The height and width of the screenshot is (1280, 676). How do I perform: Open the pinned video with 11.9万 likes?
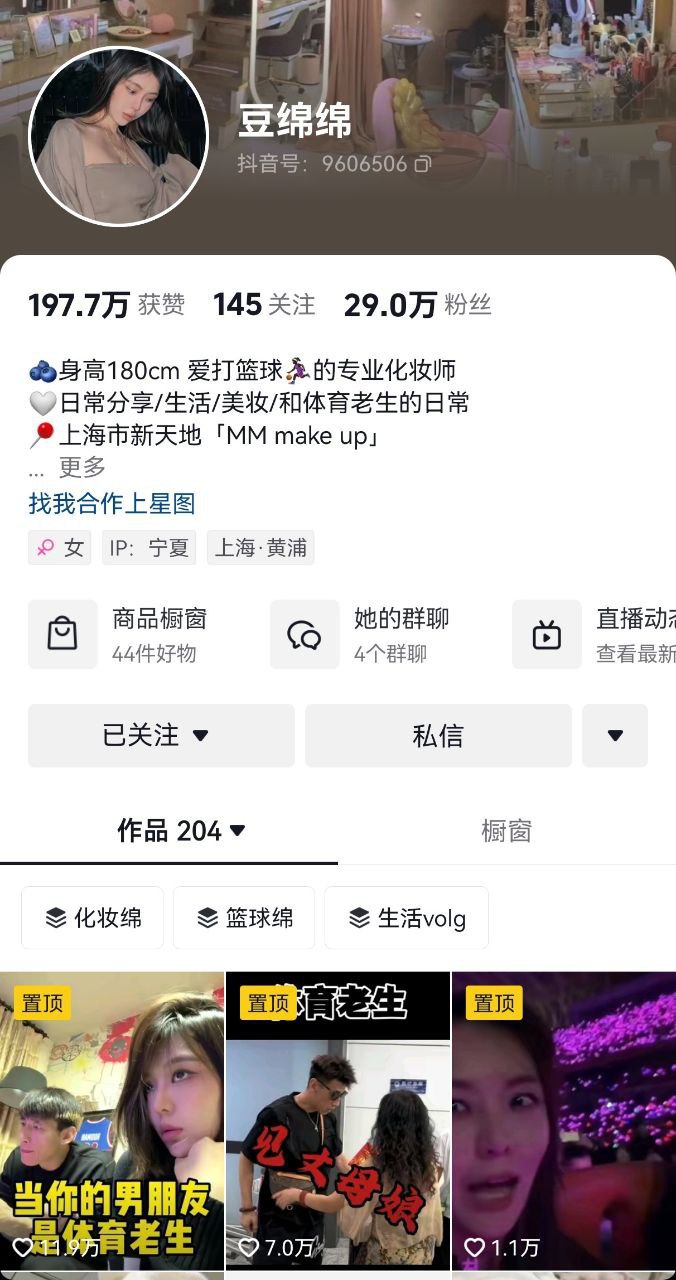(112, 1120)
